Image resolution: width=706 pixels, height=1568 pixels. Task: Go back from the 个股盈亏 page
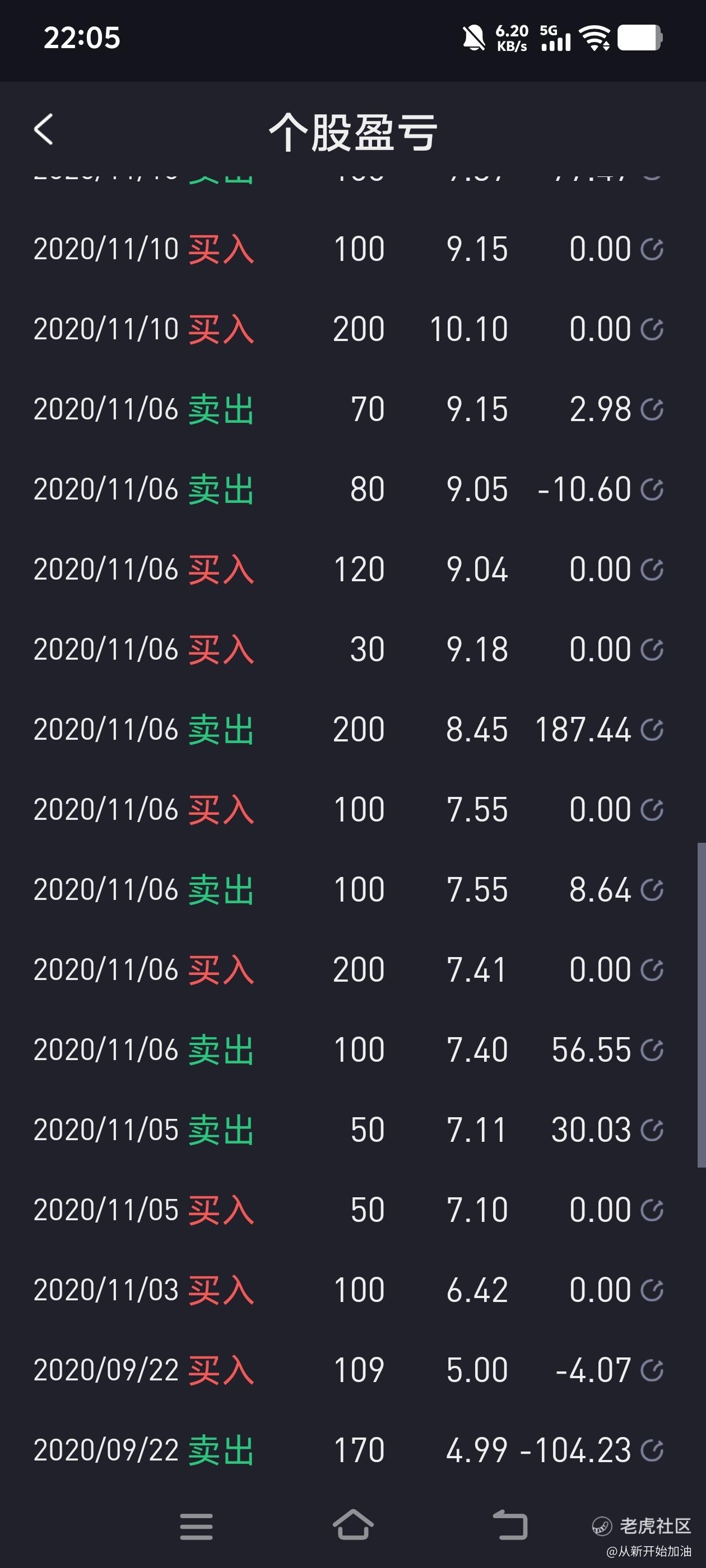coord(44,129)
